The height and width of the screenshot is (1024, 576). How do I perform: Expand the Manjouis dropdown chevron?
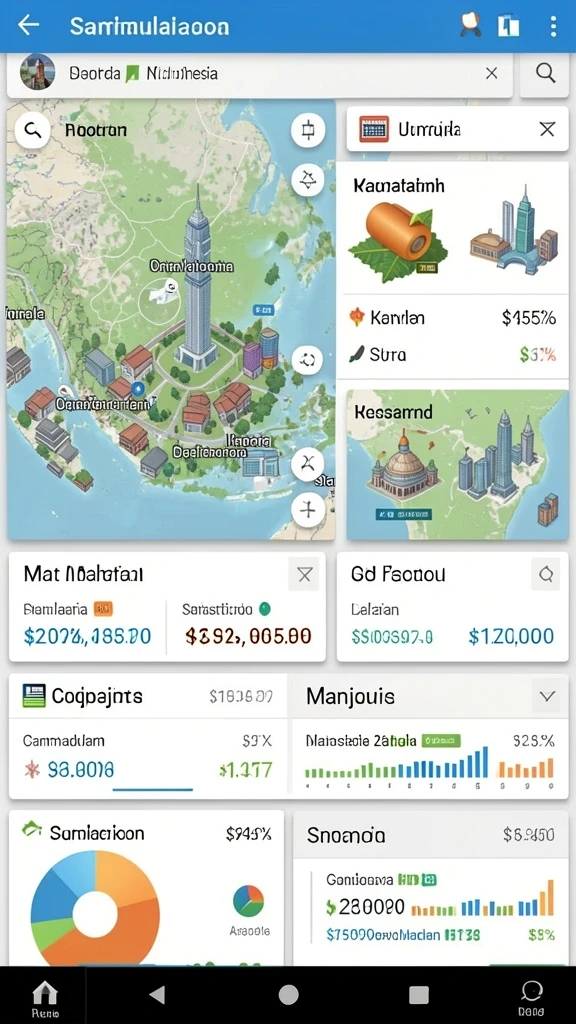[x=547, y=696]
